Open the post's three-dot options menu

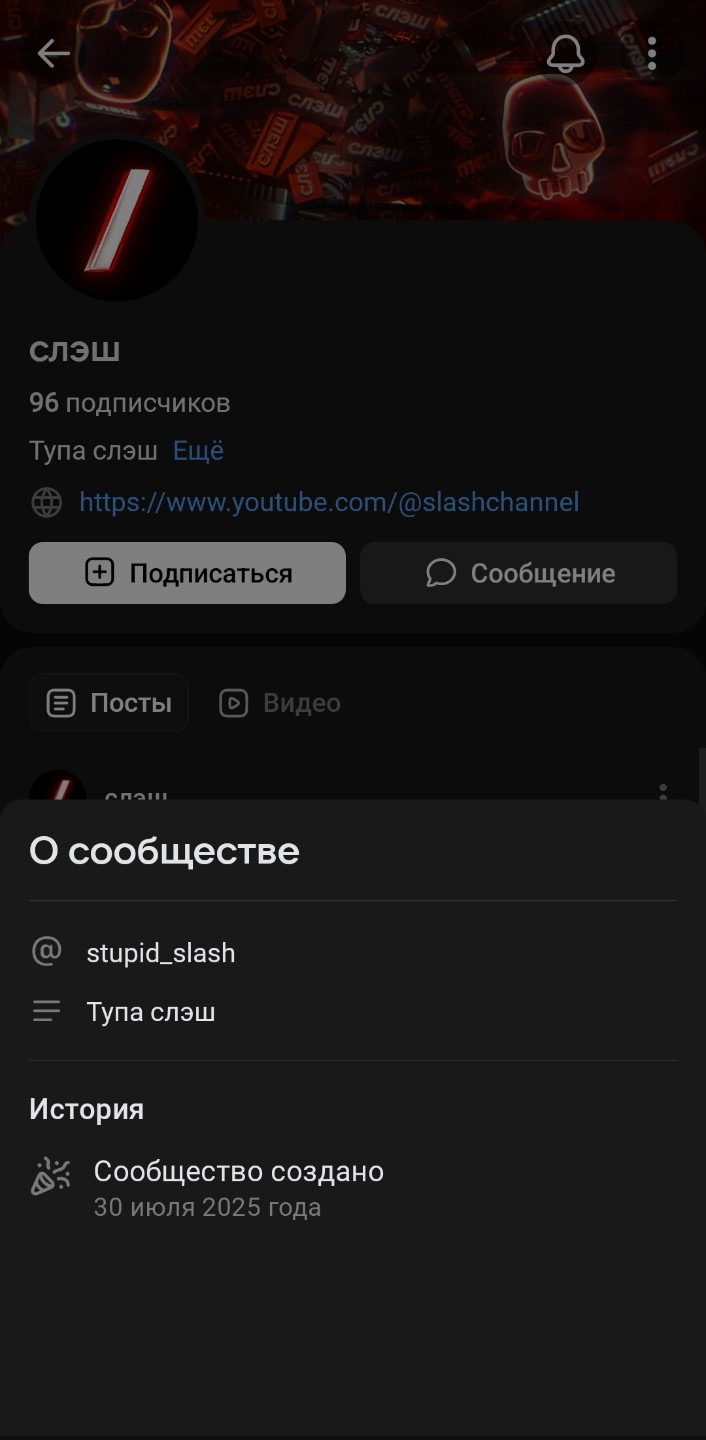point(662,792)
